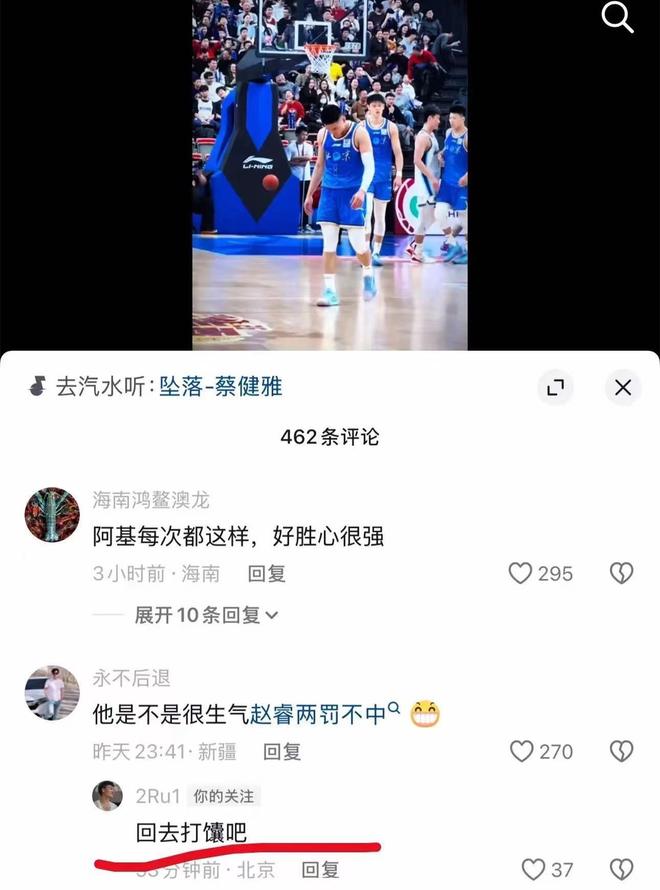
Task: Dislike 永不后退's comment
Action: (621, 751)
